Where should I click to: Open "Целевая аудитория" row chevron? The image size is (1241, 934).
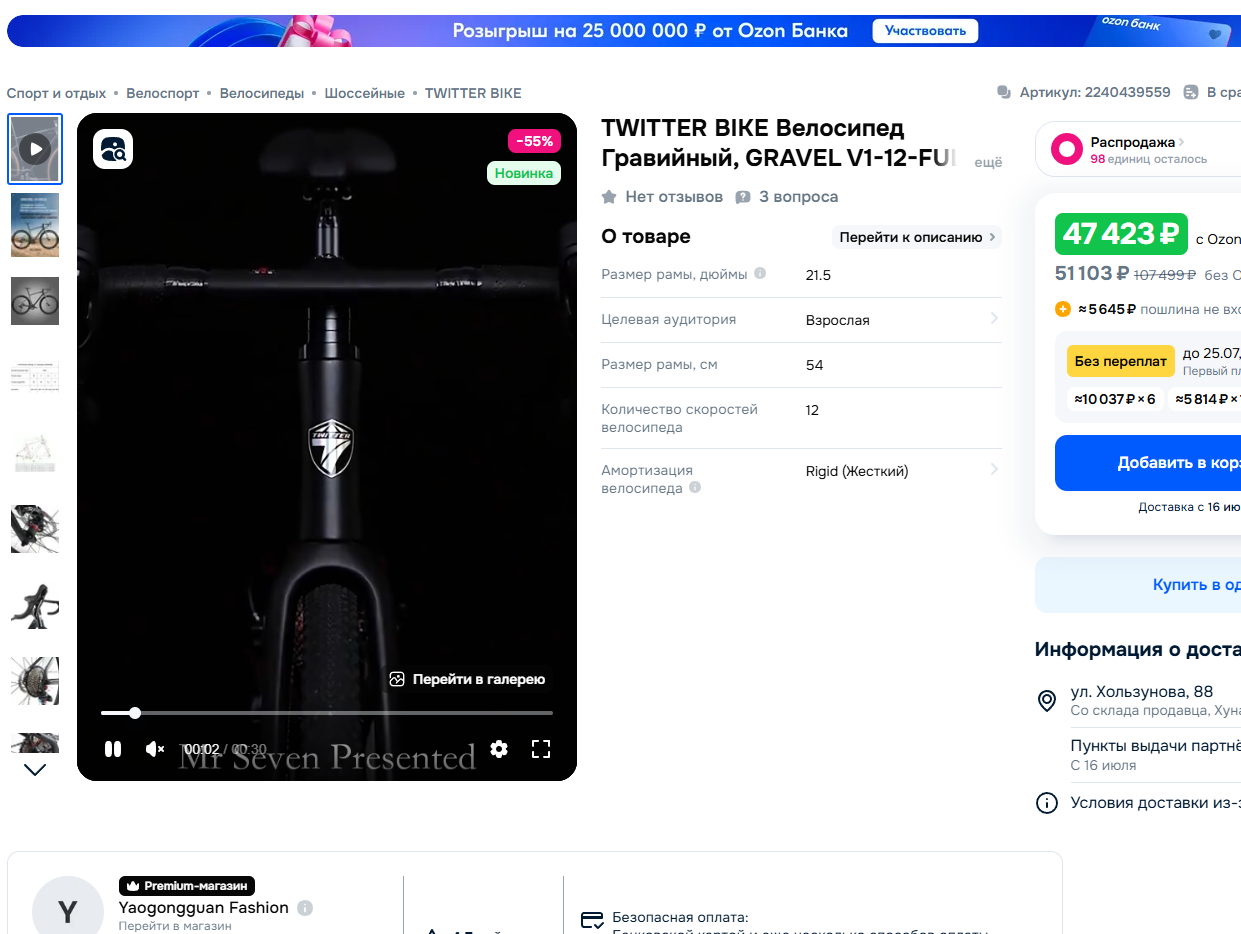(994, 319)
